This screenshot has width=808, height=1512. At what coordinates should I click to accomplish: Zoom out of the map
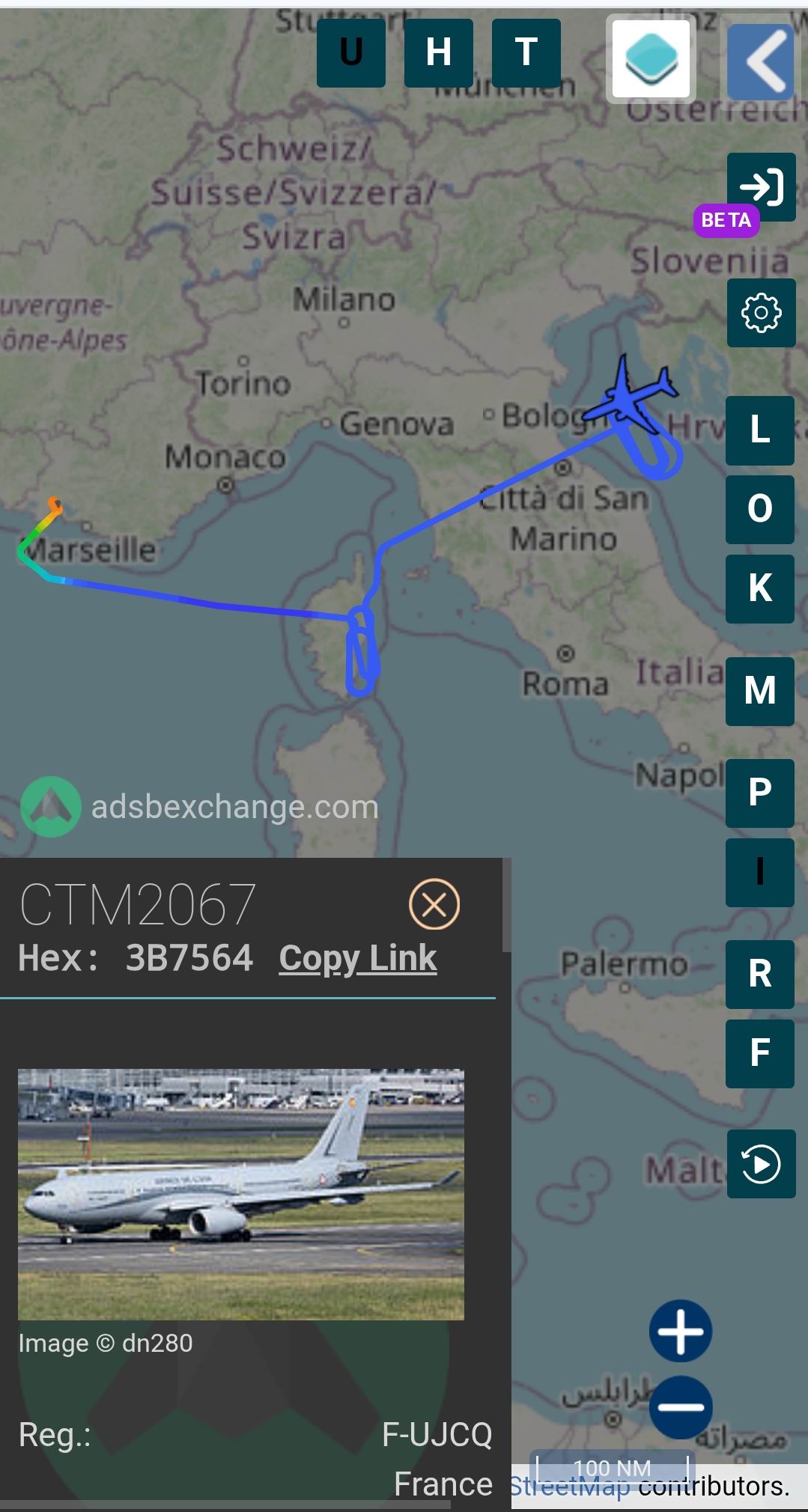coord(680,1407)
